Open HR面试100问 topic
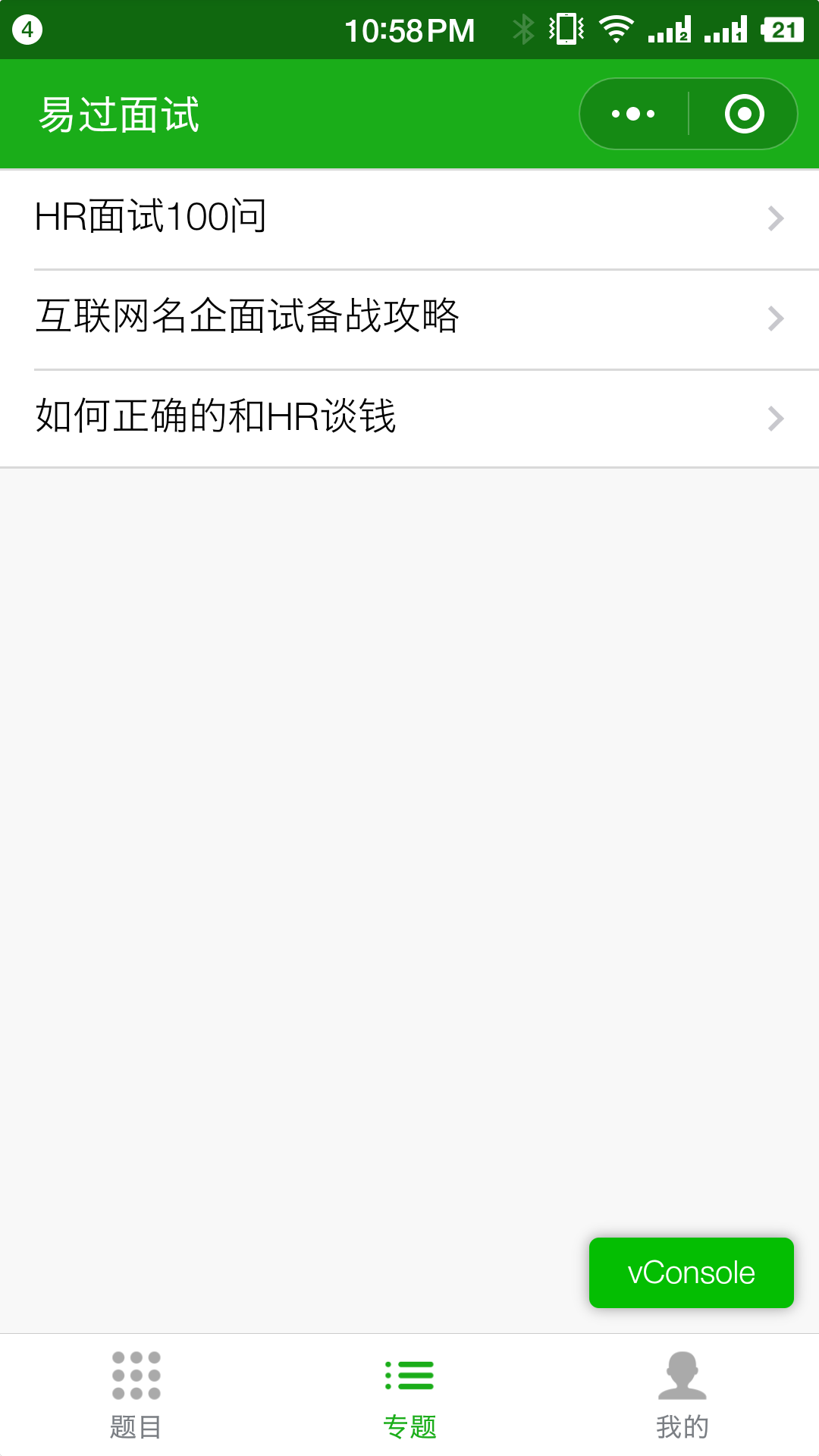Image resolution: width=819 pixels, height=1456 pixels. (409, 218)
